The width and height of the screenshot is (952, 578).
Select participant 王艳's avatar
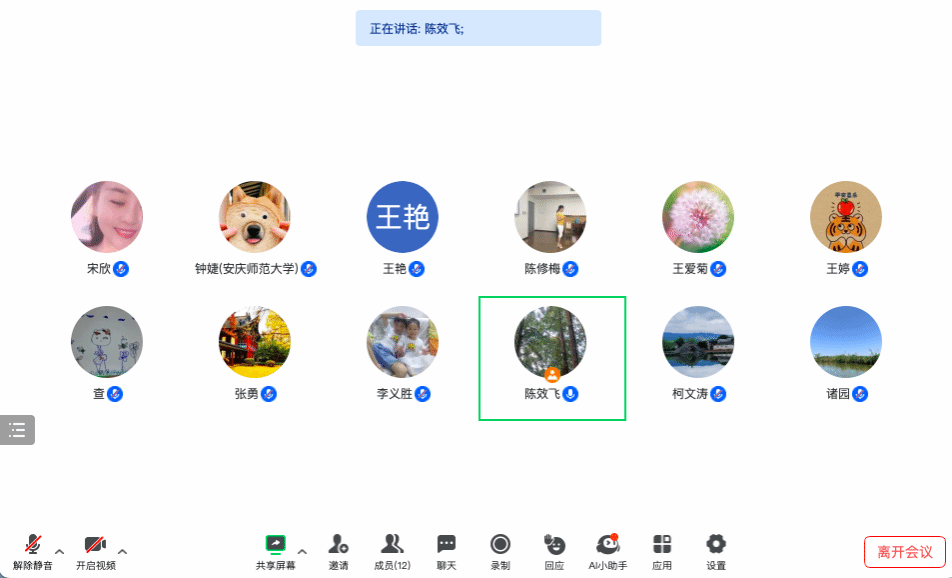click(x=403, y=217)
